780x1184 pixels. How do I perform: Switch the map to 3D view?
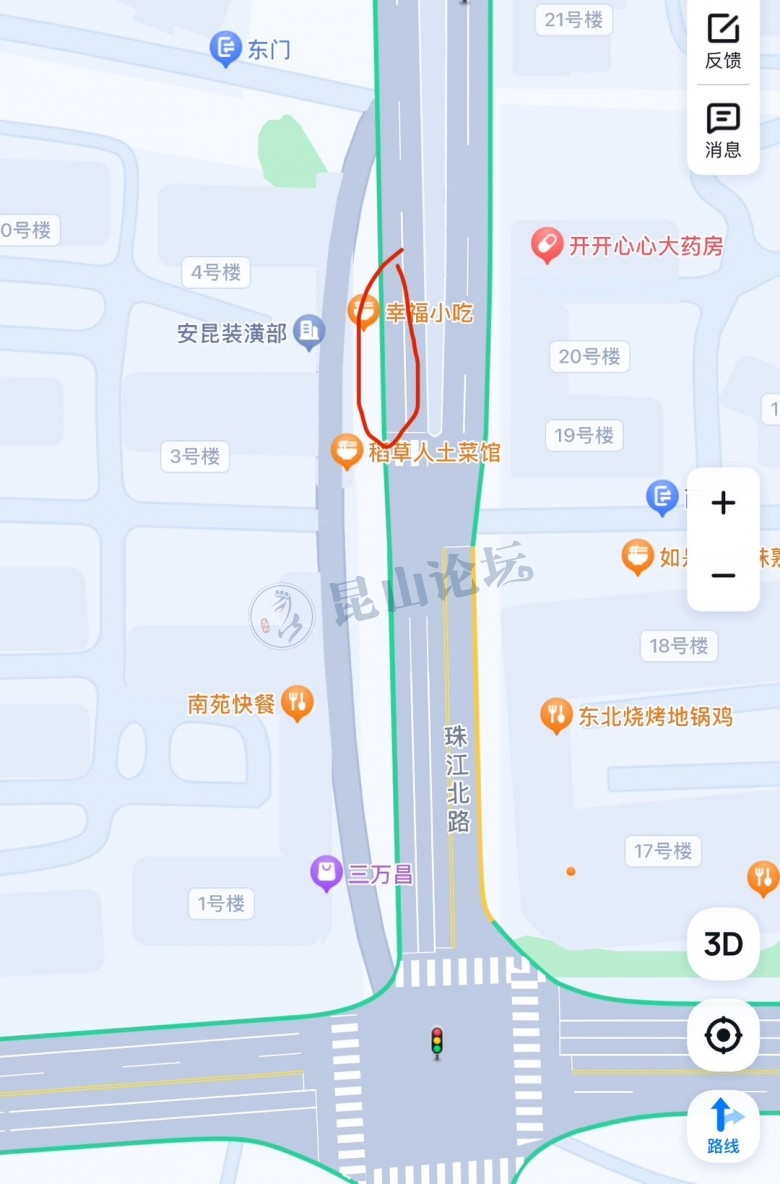tap(723, 943)
